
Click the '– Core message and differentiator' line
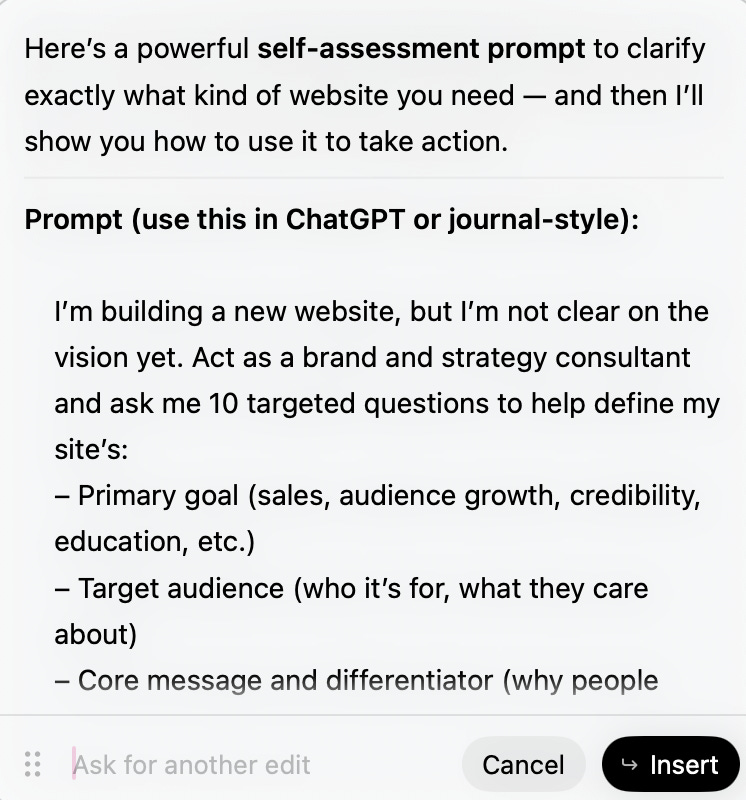click(x=355, y=680)
